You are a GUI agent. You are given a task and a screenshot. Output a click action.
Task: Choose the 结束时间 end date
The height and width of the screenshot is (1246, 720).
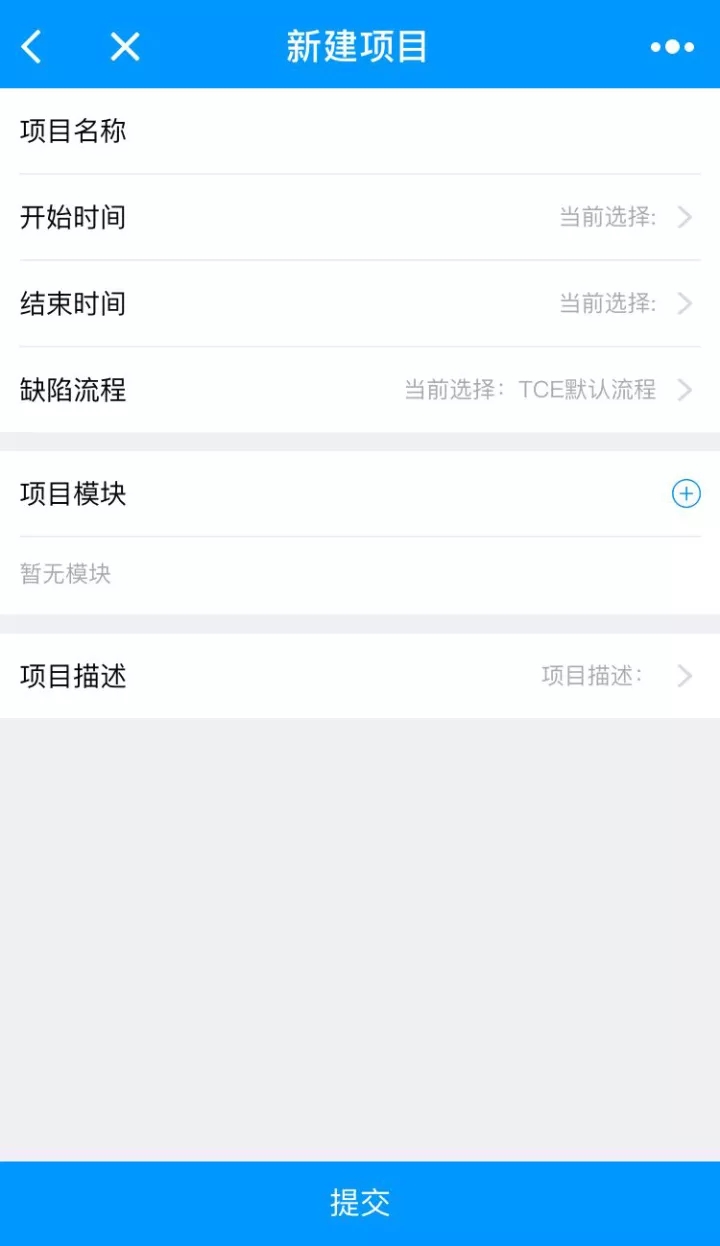[360, 304]
